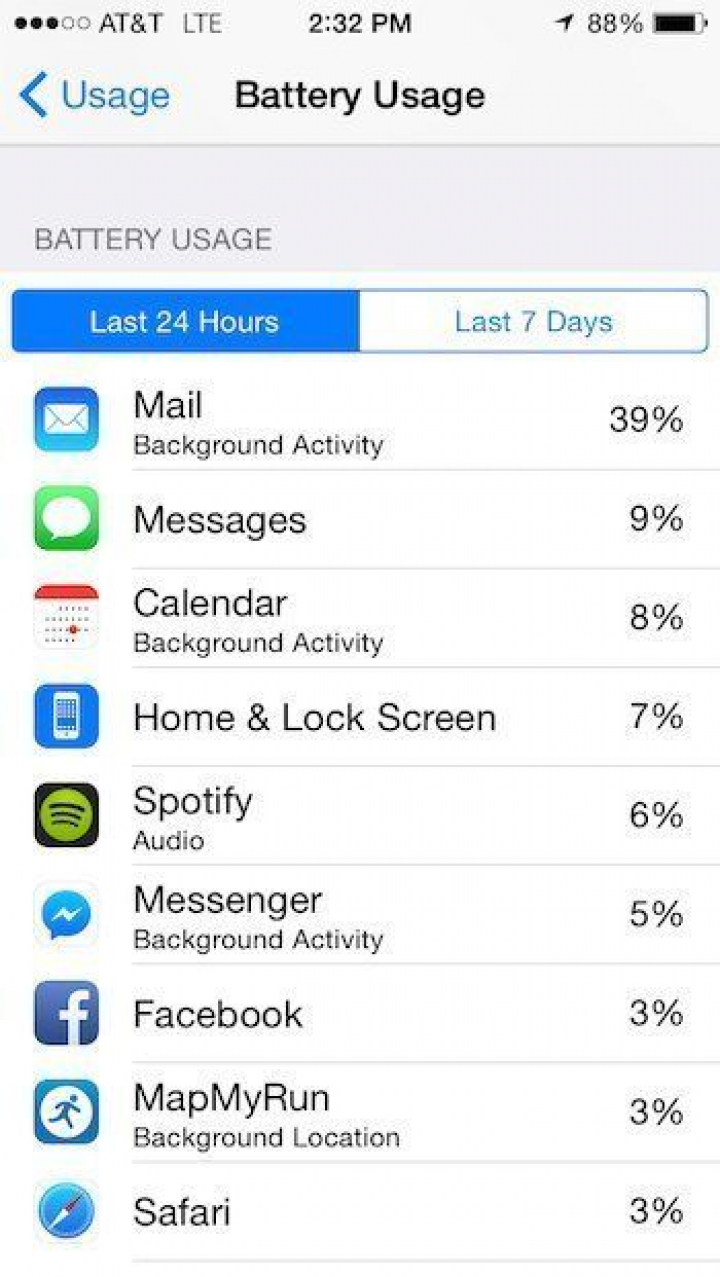Switch to the Last 7 Days view

[x=533, y=322]
